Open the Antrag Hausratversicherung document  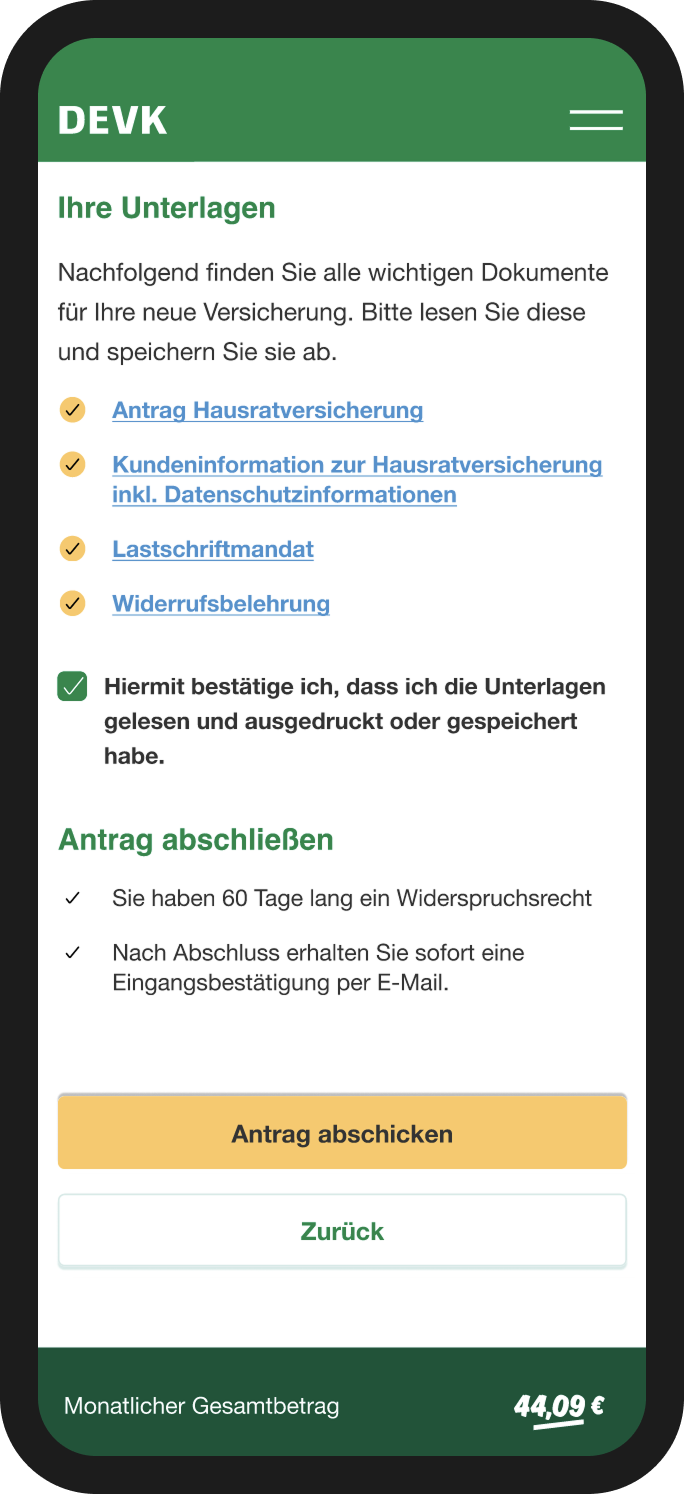(267, 410)
